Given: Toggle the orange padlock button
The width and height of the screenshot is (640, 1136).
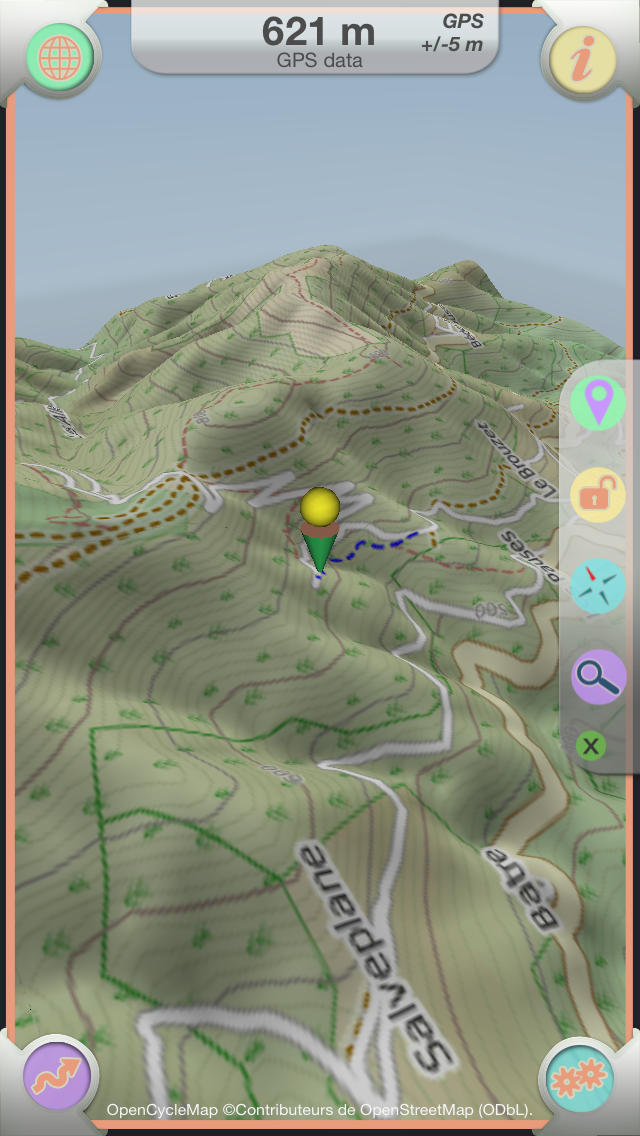Looking at the screenshot, I should [598, 495].
